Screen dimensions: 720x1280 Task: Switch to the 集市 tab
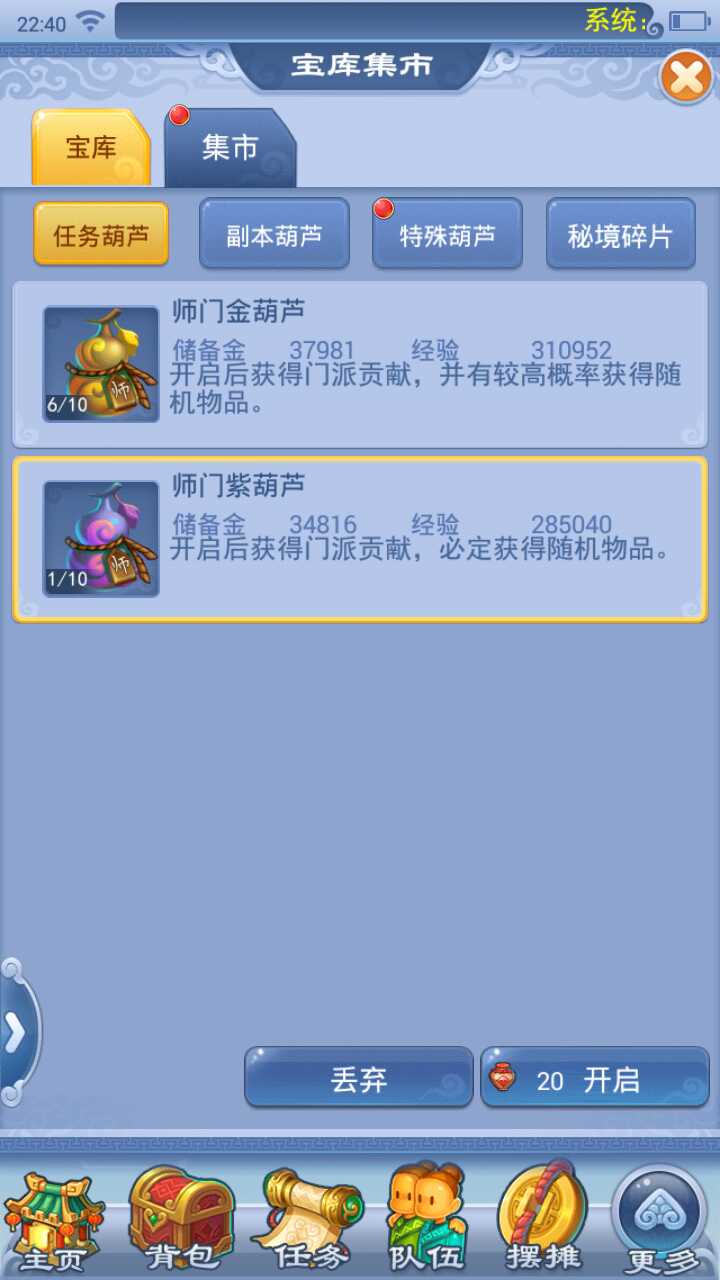click(230, 148)
